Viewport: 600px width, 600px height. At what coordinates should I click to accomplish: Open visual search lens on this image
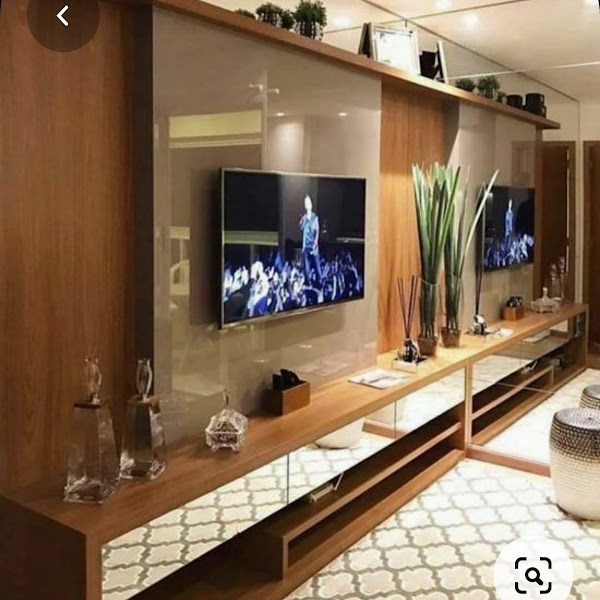pos(533,574)
